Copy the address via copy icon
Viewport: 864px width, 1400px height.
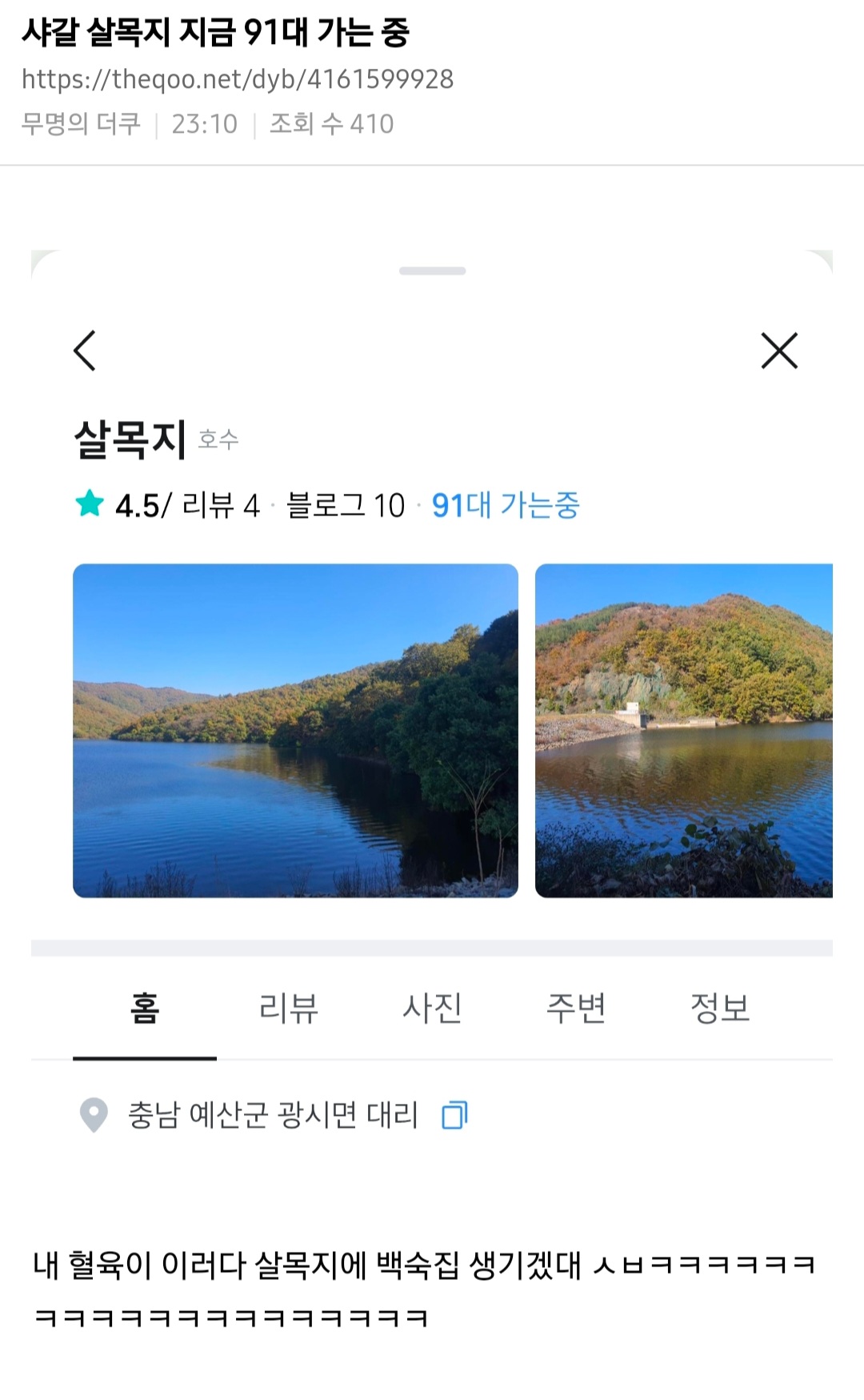click(x=454, y=1113)
